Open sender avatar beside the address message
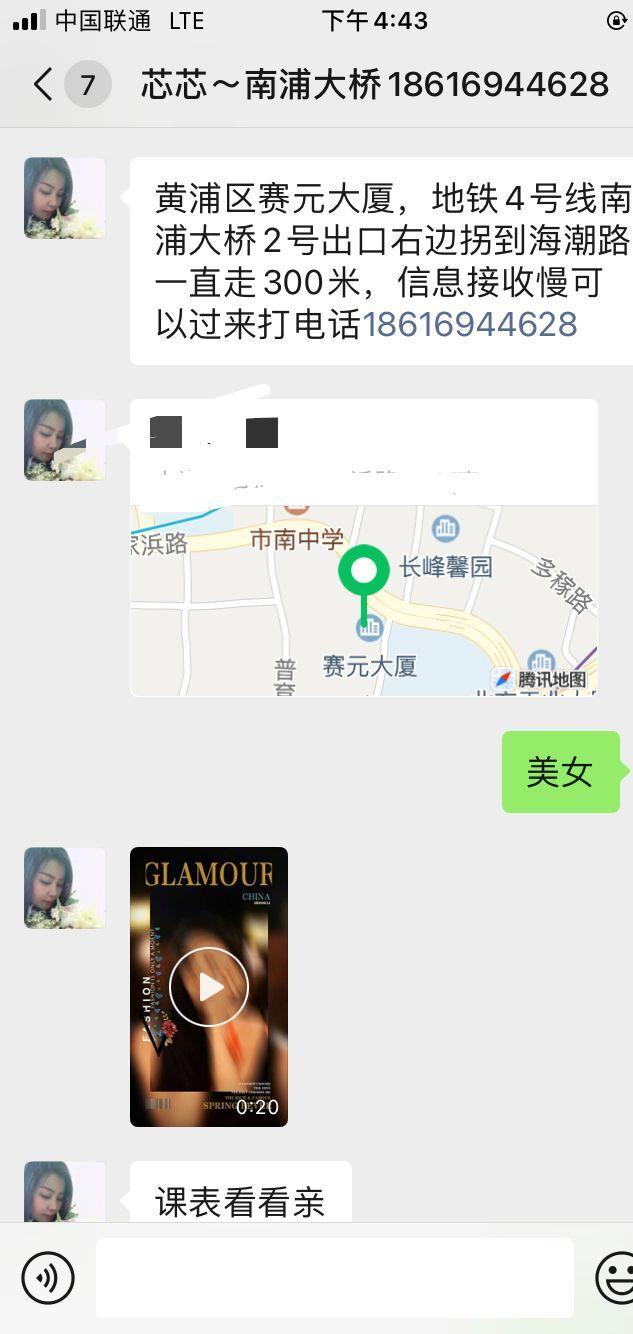 (65, 198)
